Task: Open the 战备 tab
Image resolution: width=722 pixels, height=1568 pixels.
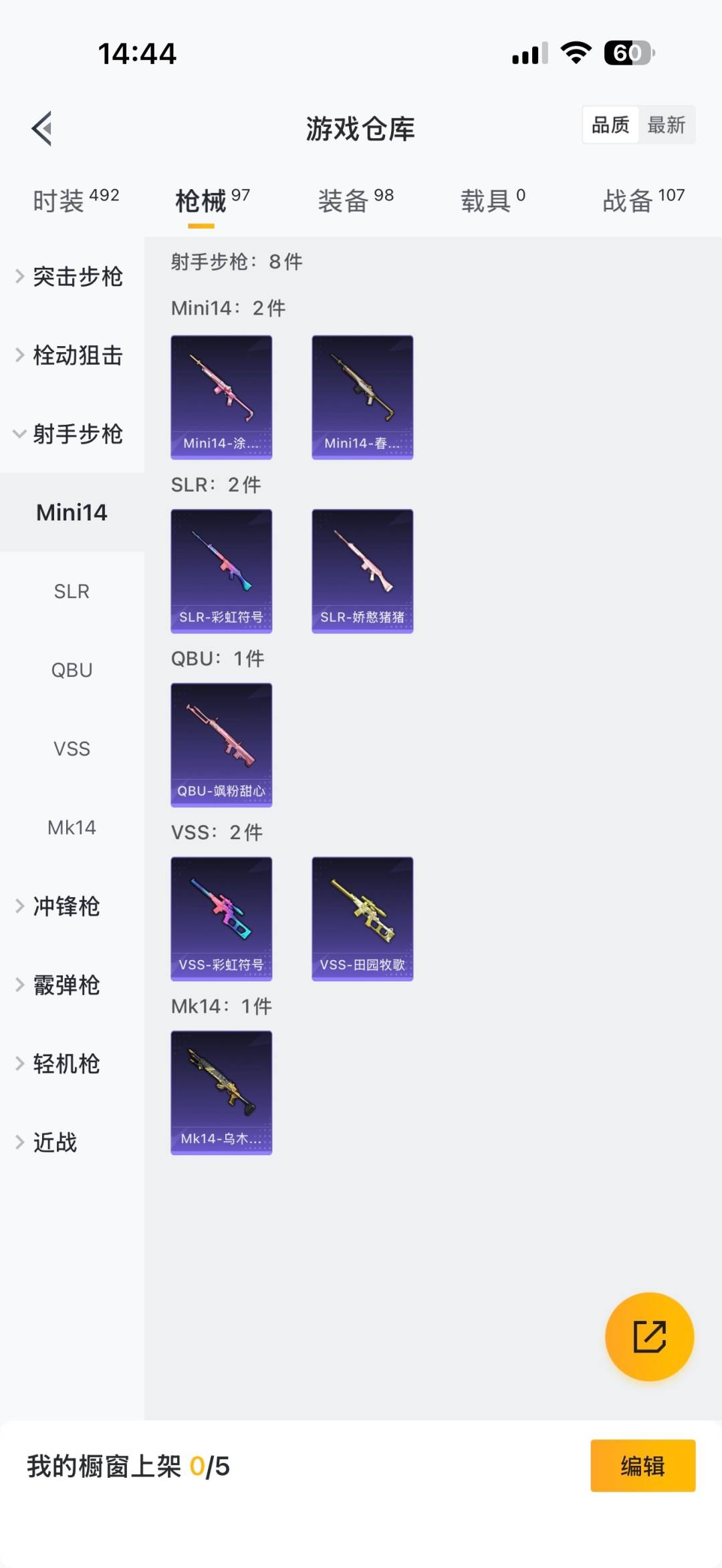Action: point(643,200)
